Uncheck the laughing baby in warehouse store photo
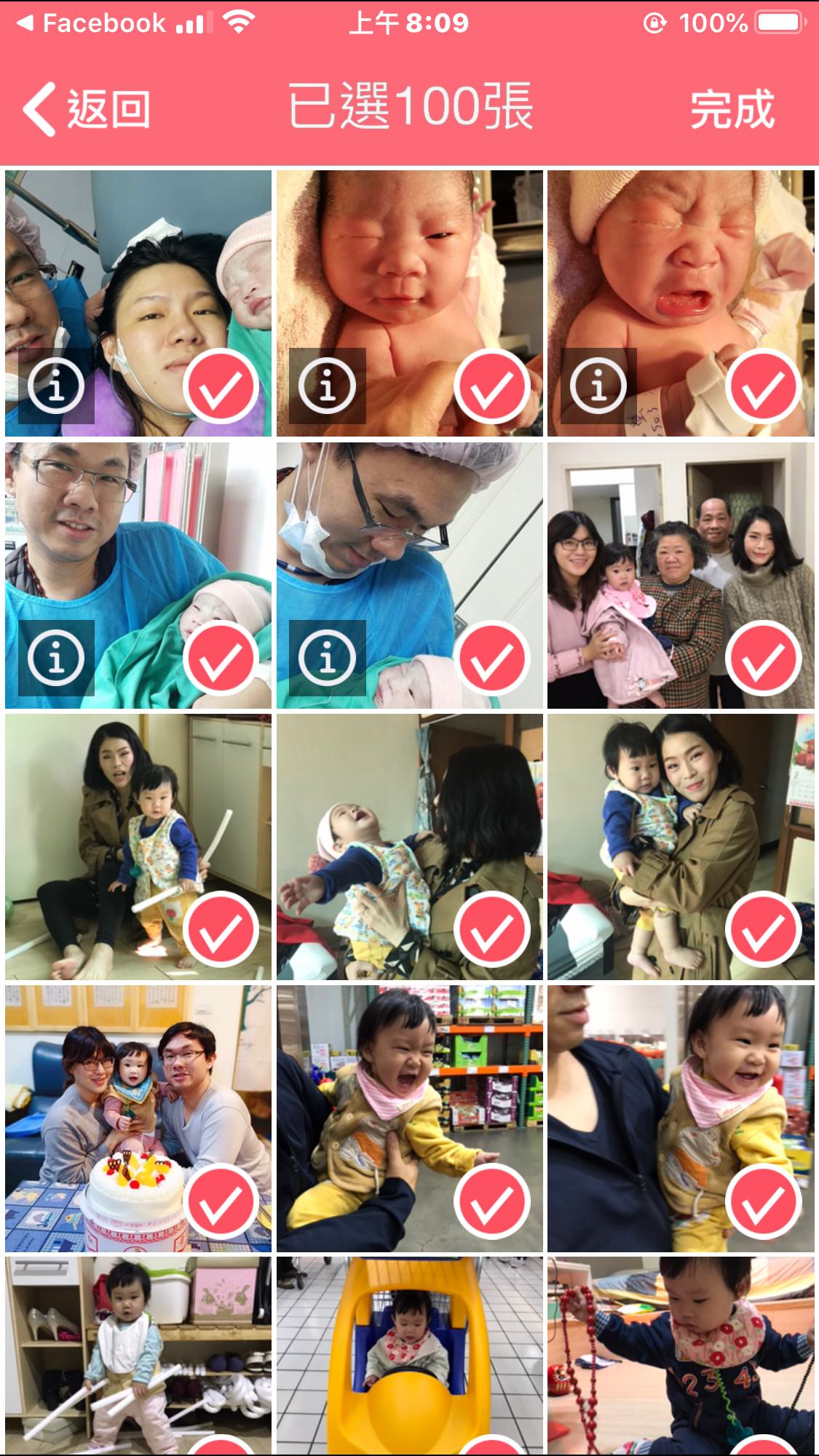Image resolution: width=819 pixels, height=1456 pixels. (x=491, y=1201)
